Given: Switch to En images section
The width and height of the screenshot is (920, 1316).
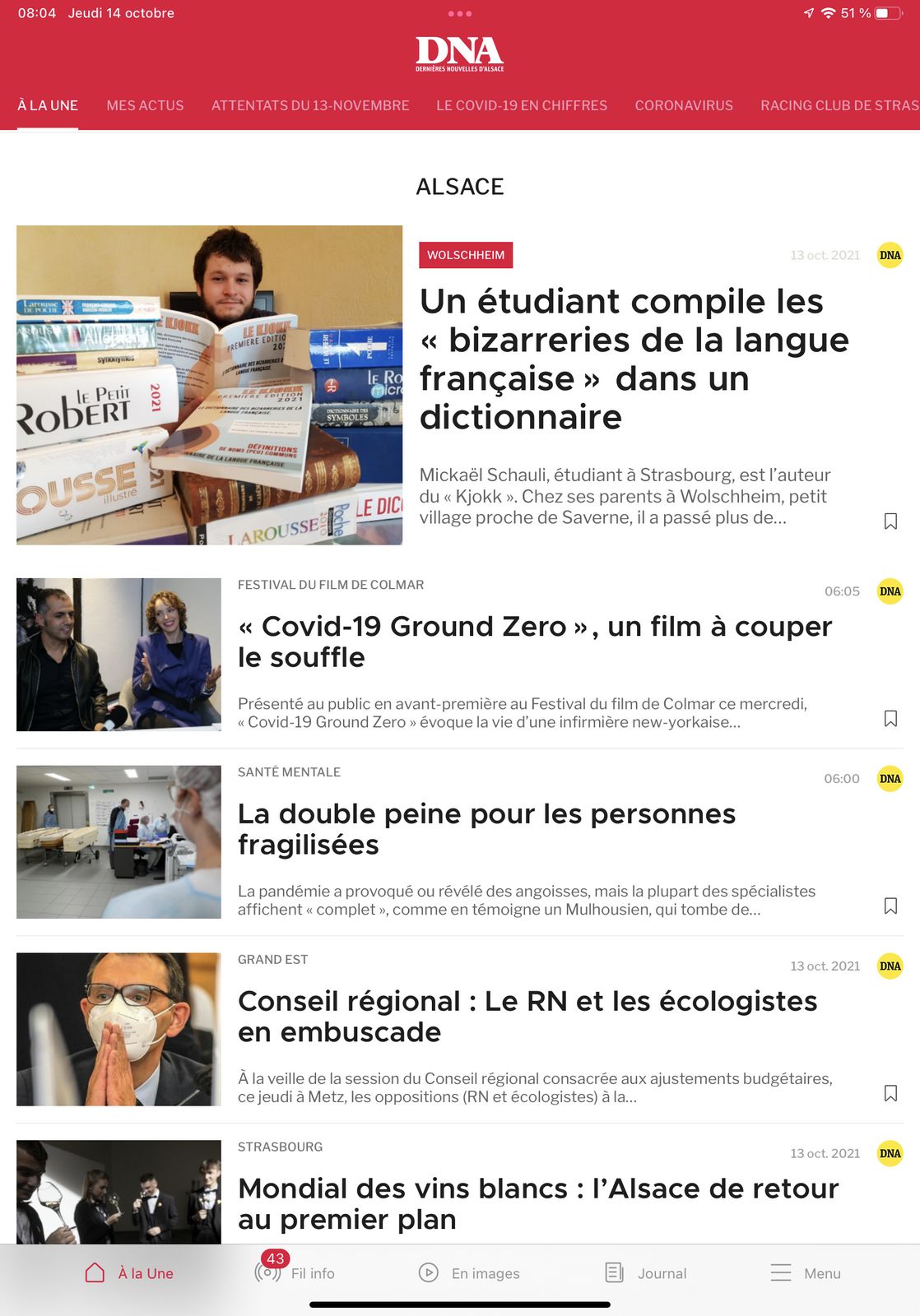Looking at the screenshot, I should [x=470, y=1273].
